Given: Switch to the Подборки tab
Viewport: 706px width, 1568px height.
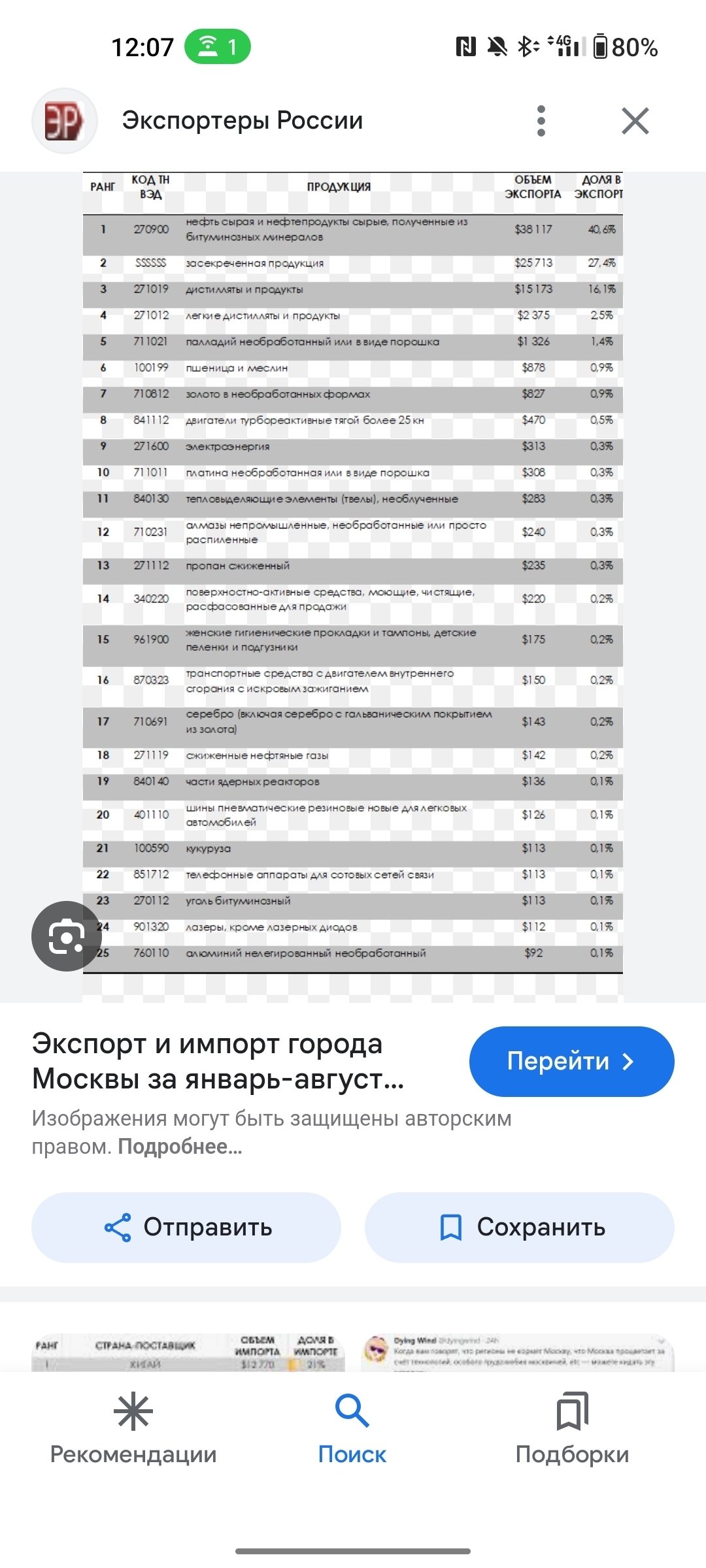Looking at the screenshot, I should (572, 1429).
